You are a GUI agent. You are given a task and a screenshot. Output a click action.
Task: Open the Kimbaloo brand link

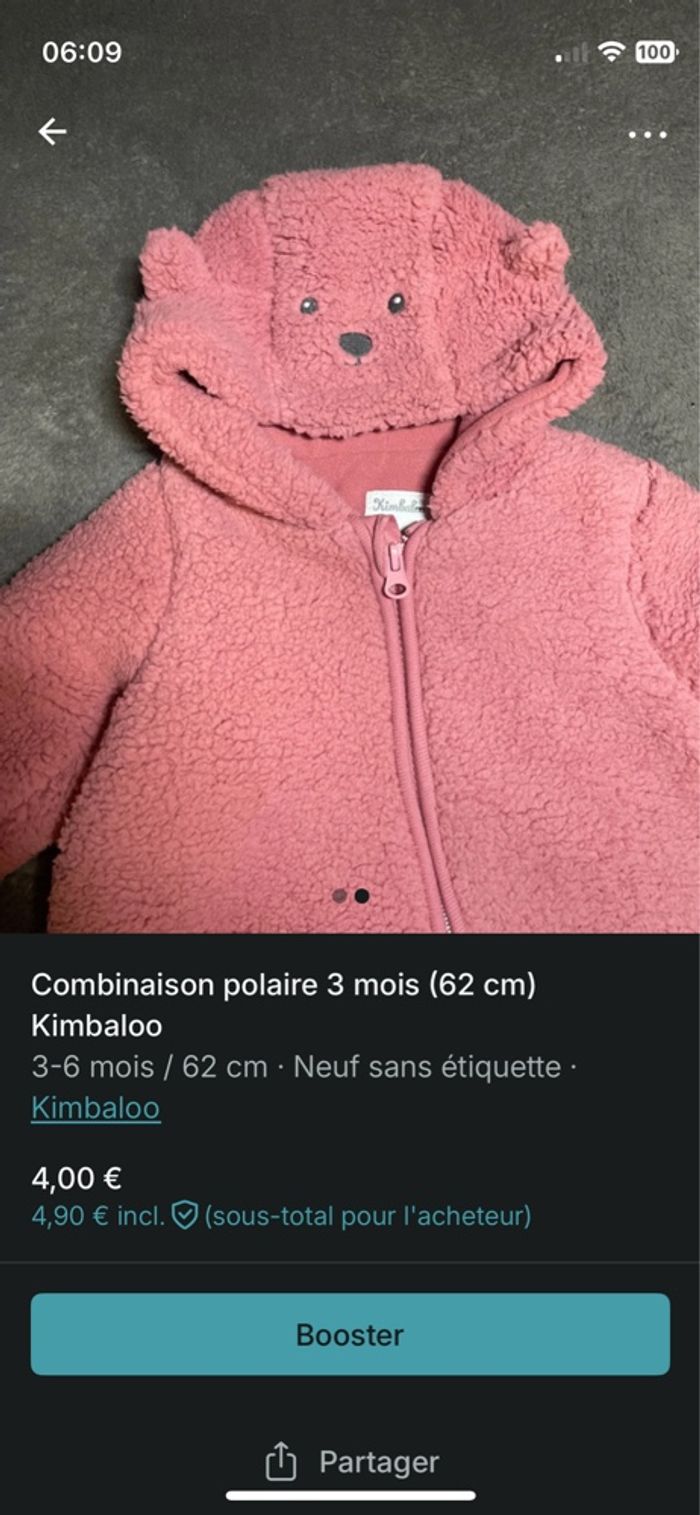(96, 1107)
